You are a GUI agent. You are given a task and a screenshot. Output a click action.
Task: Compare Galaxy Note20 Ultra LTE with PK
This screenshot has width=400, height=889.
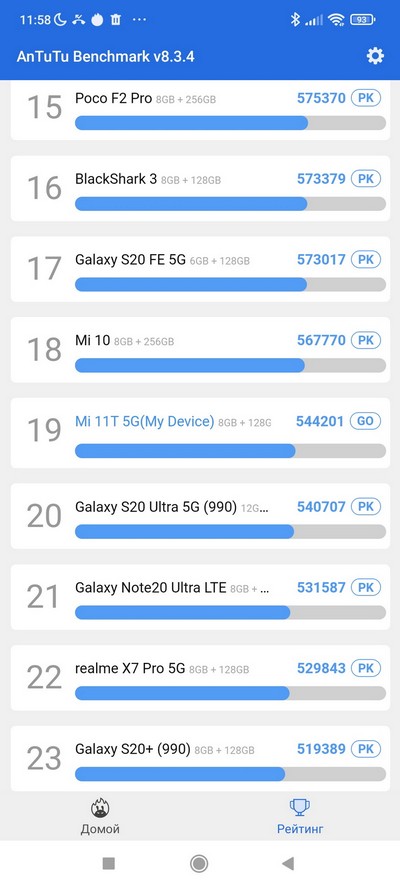click(366, 587)
